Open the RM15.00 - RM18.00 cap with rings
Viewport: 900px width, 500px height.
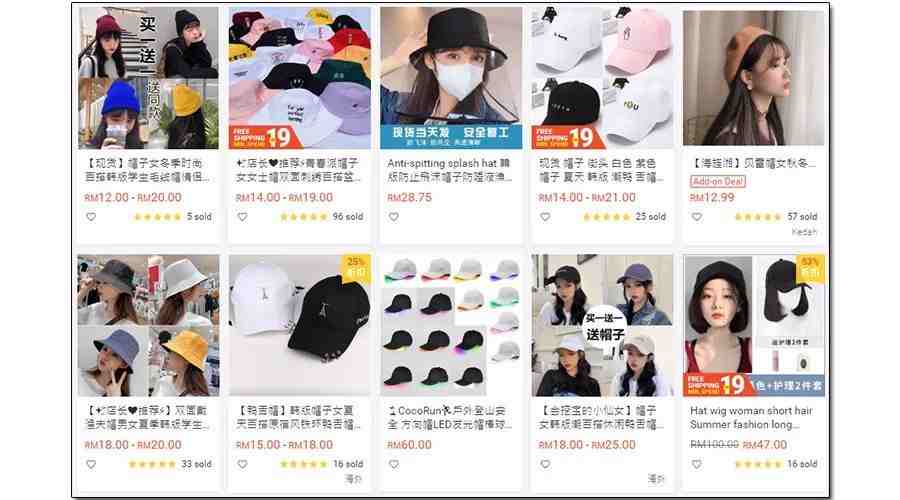[299, 325]
